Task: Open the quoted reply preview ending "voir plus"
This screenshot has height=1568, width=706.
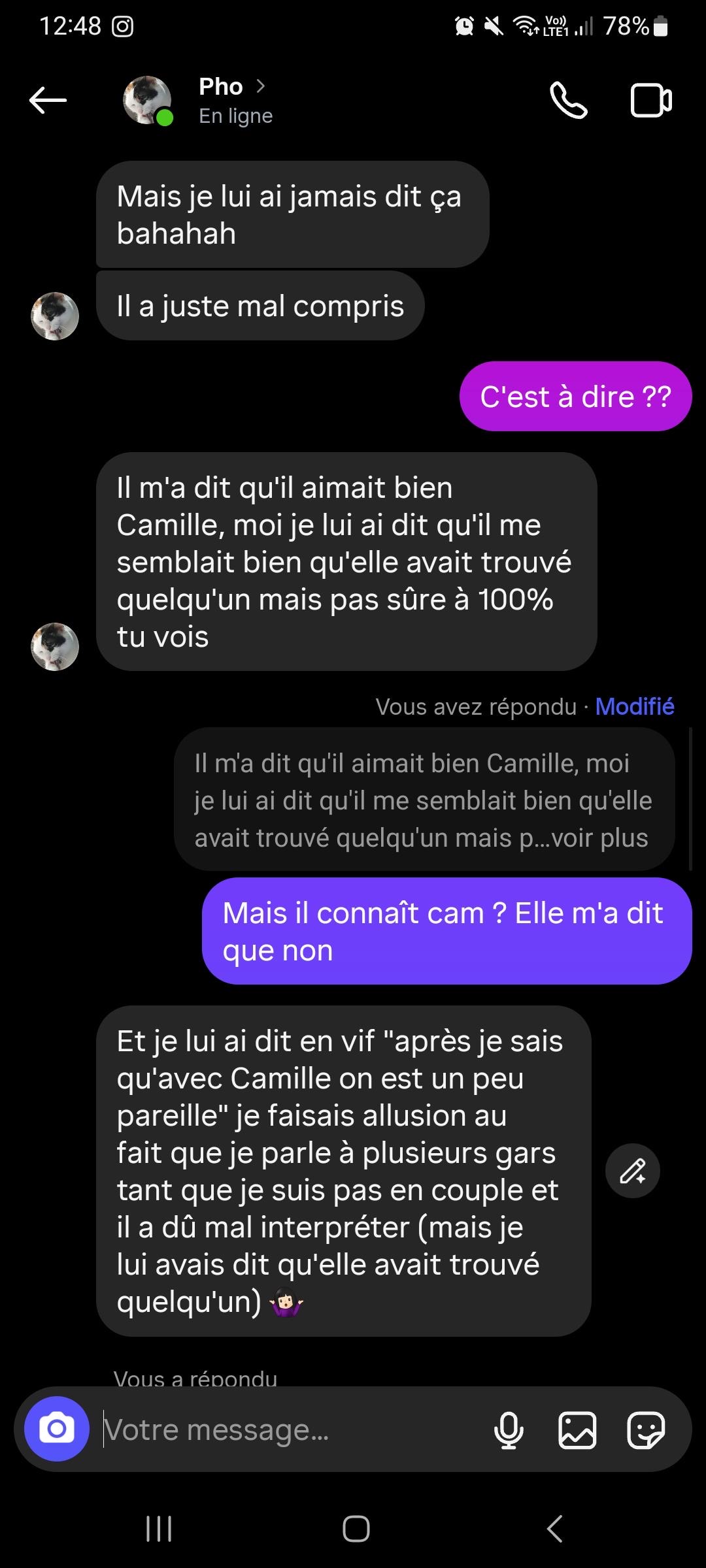Action: tap(424, 800)
